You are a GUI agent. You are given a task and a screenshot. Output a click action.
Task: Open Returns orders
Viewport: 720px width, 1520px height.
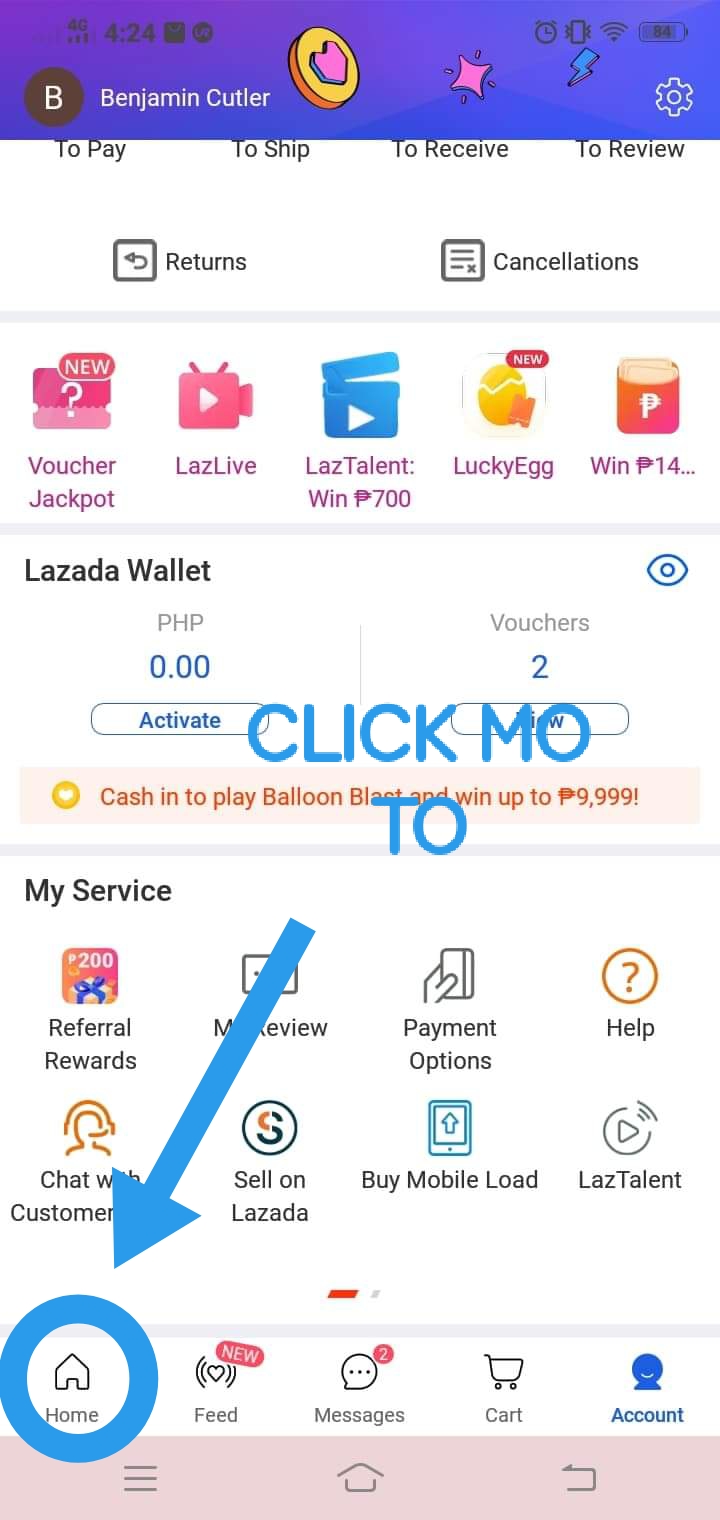[180, 261]
